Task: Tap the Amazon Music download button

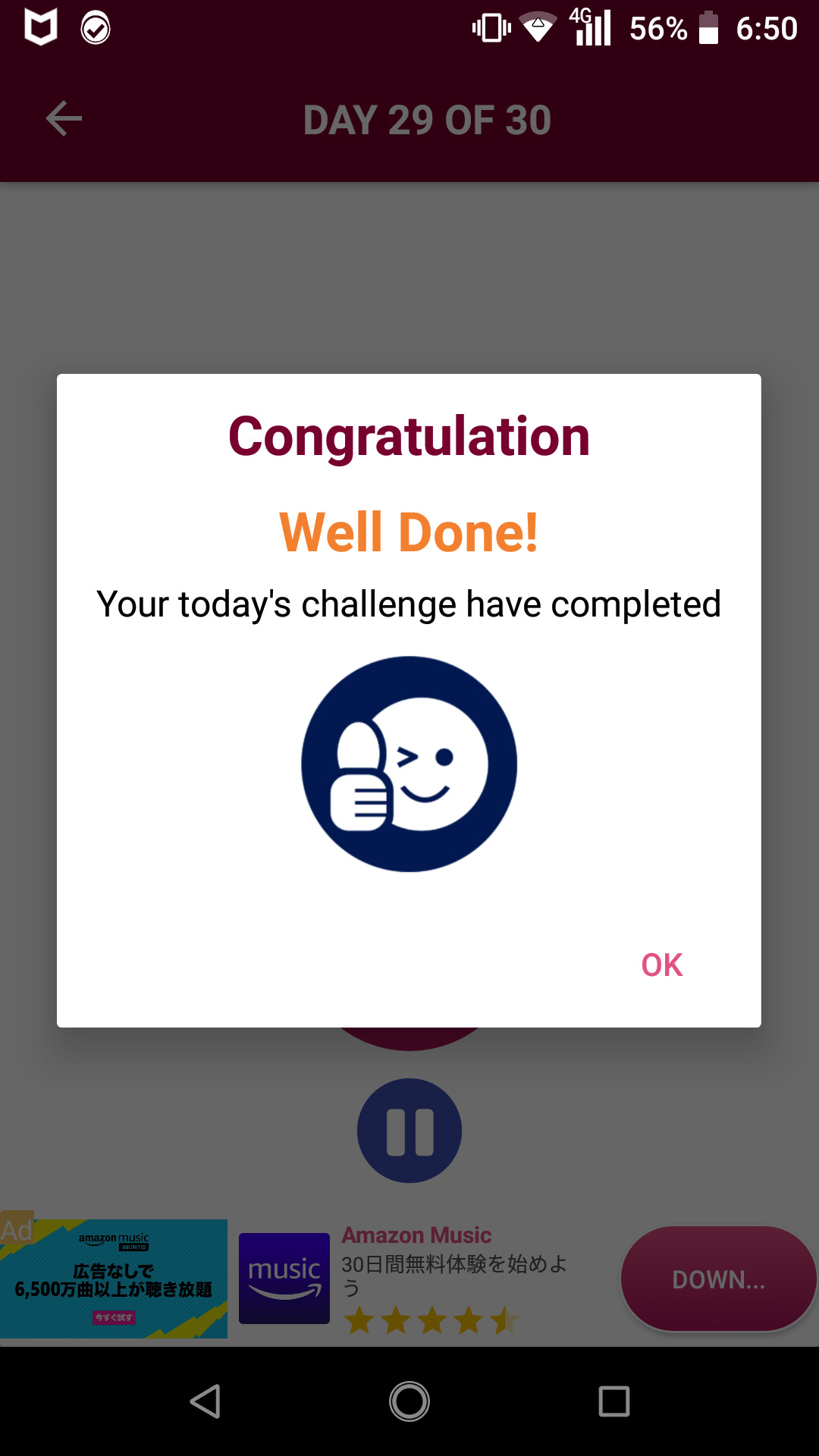Action: (717, 1279)
